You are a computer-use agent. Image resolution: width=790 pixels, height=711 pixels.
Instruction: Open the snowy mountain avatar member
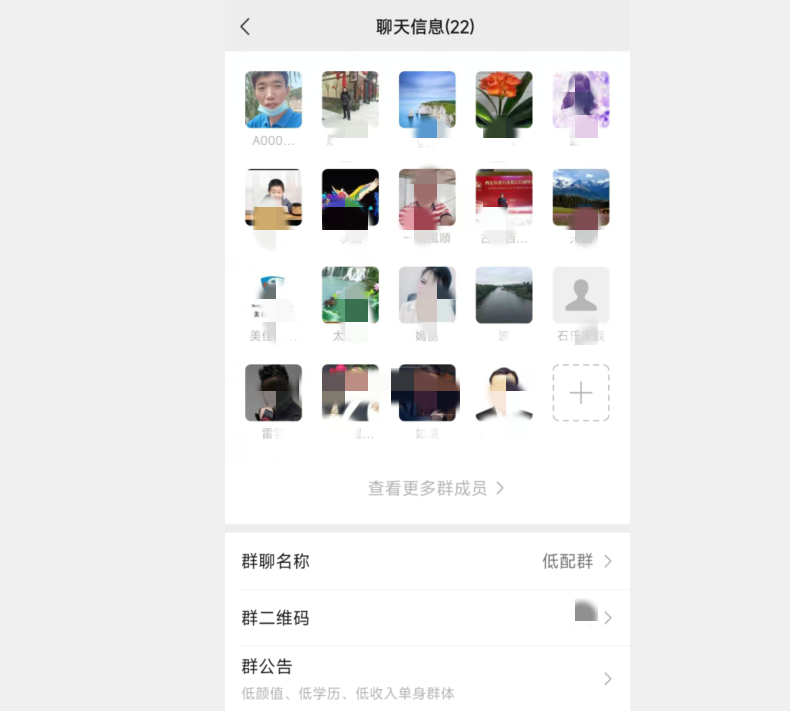pos(581,197)
